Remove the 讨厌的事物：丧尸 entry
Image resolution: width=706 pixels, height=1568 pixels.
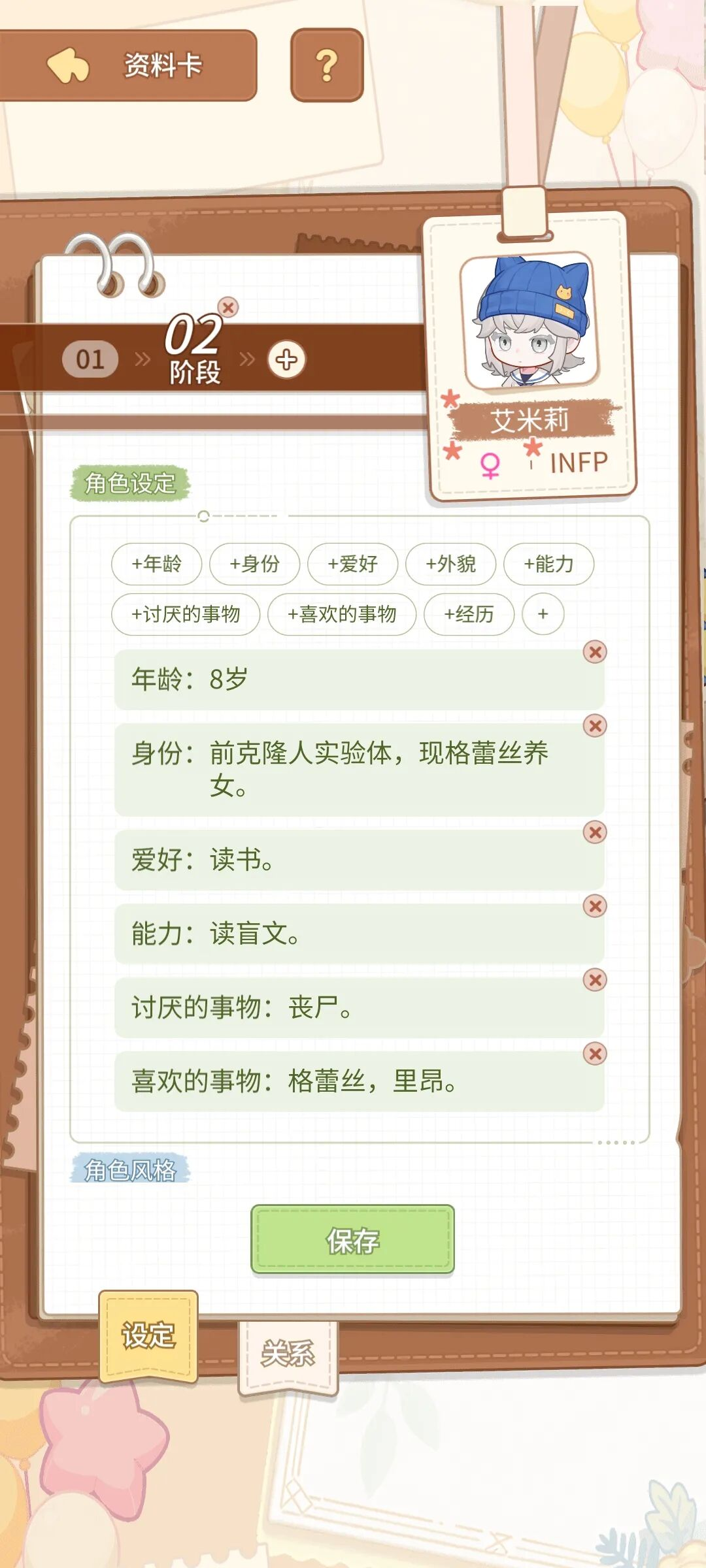tap(595, 979)
